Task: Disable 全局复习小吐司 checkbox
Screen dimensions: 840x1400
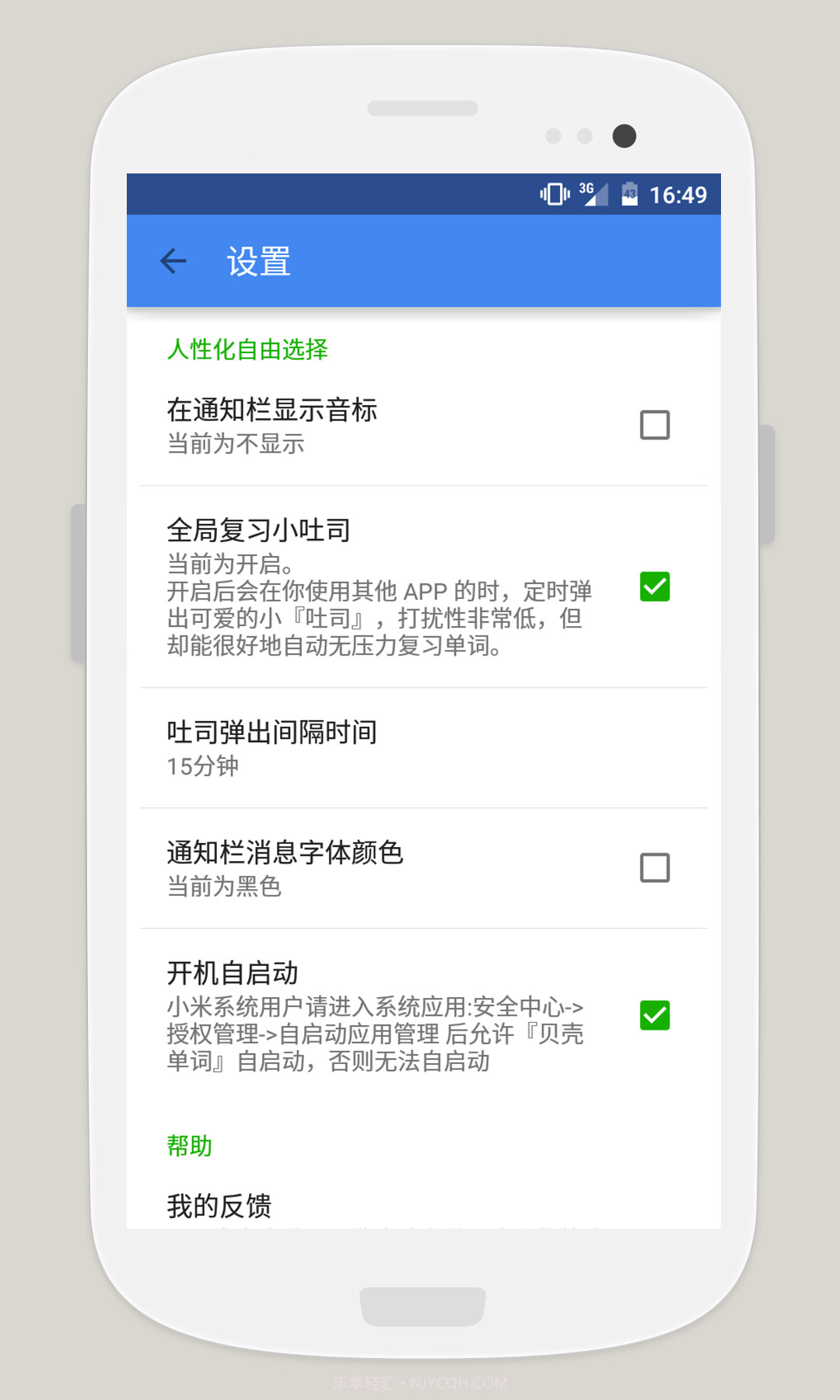Action: coord(654,586)
